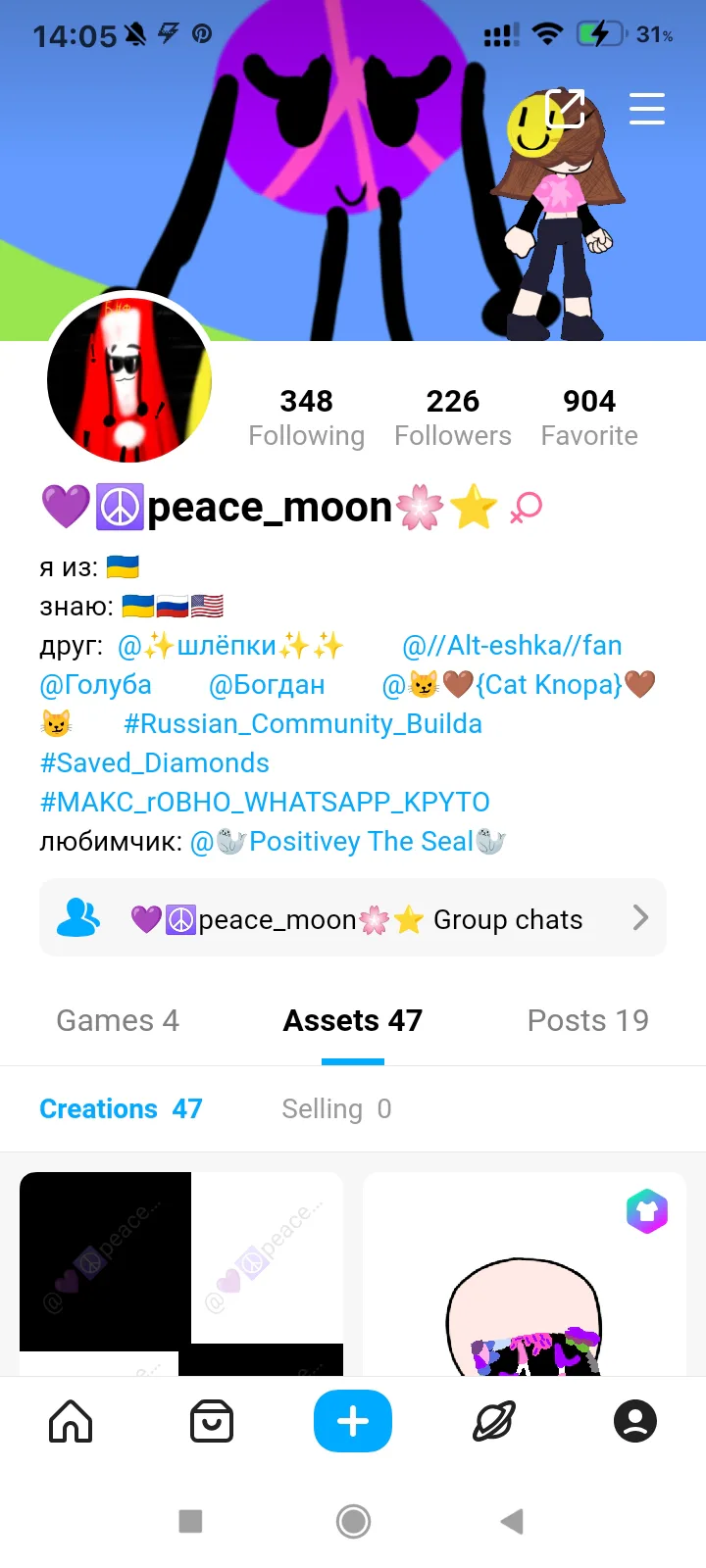Open the @Positivey The Seal profile
This screenshot has width=706, height=1568.
click(348, 842)
